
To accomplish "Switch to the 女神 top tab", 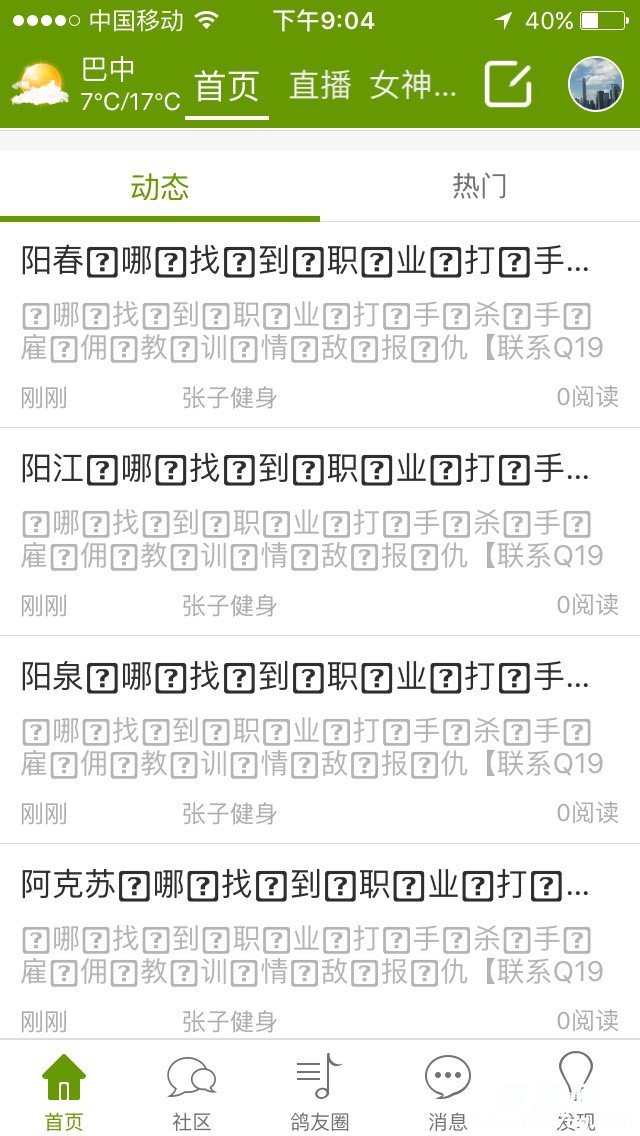I will click(412, 86).
